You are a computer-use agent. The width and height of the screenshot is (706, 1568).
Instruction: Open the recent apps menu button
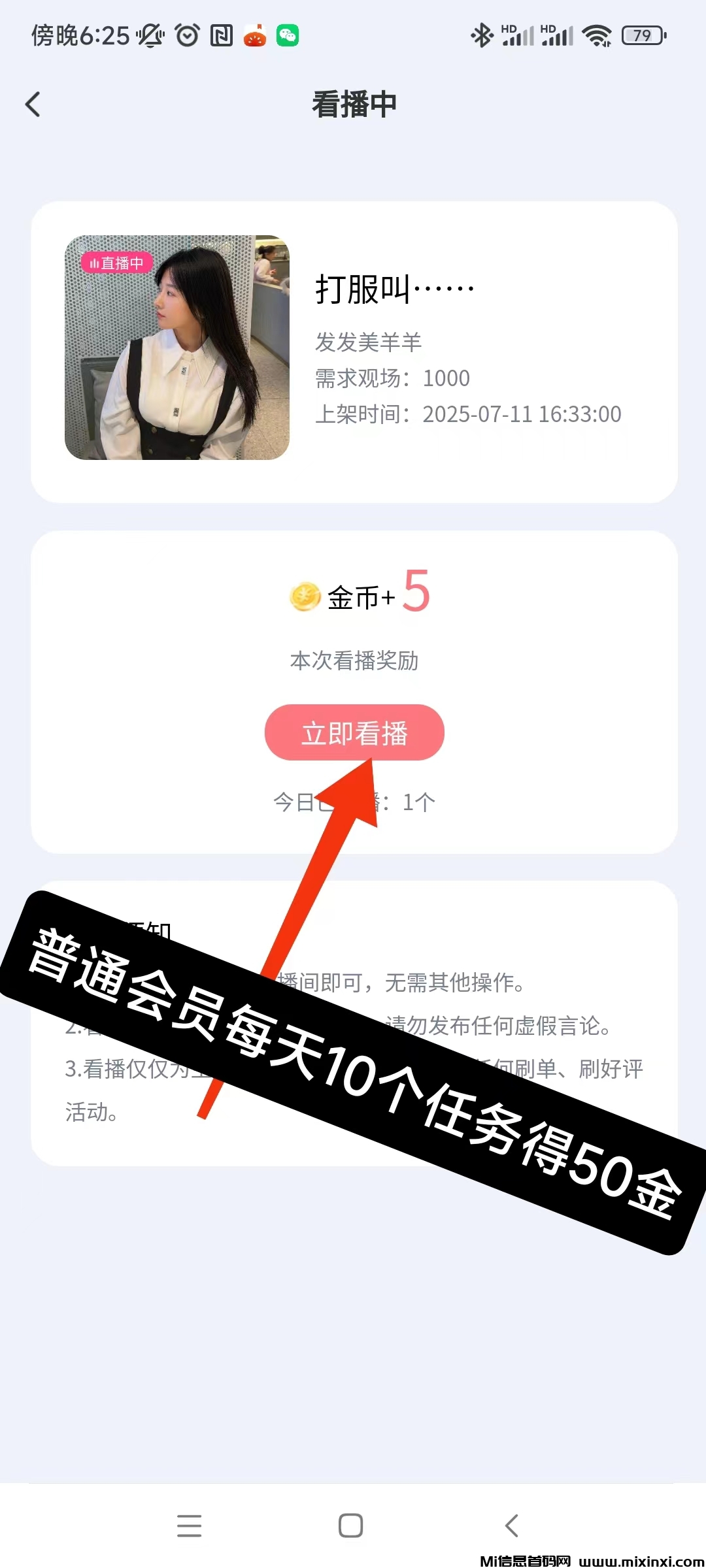pos(189,1526)
